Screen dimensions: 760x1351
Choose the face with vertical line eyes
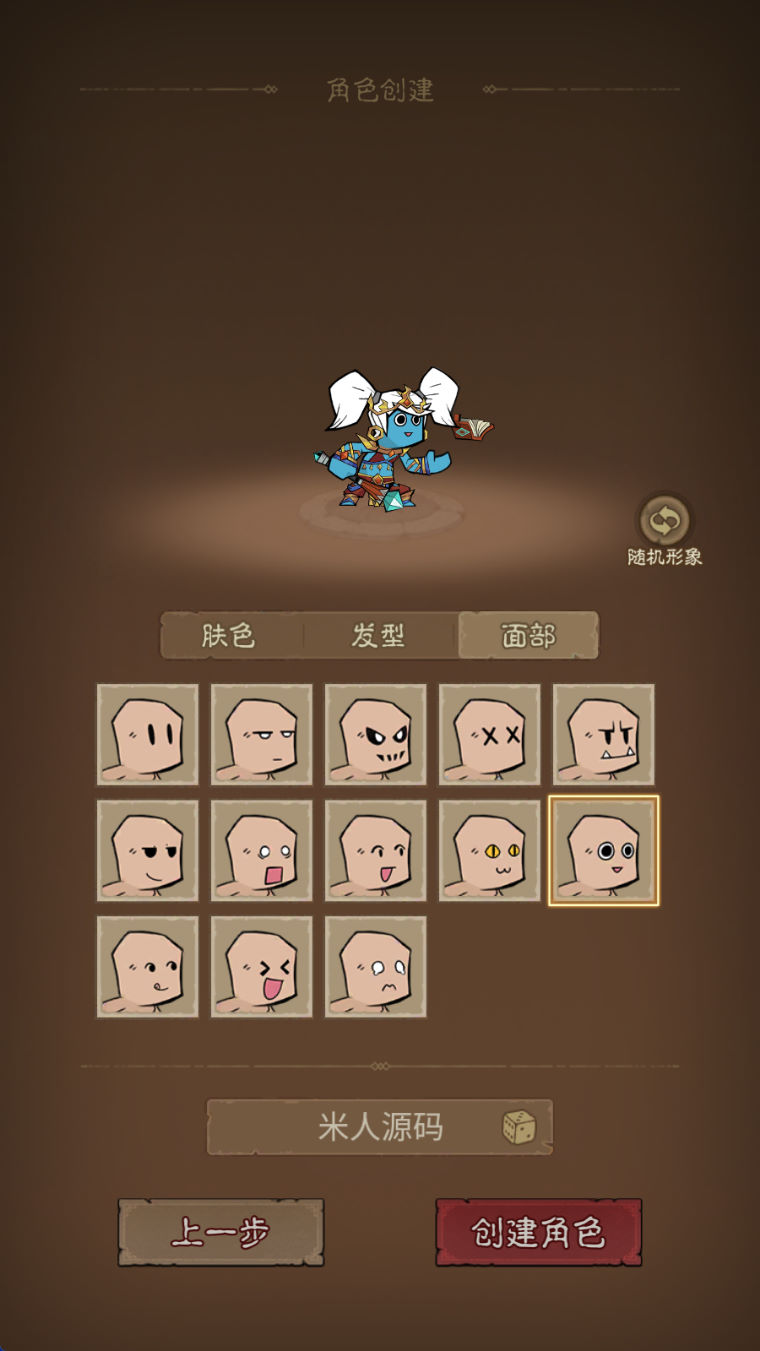tap(148, 735)
